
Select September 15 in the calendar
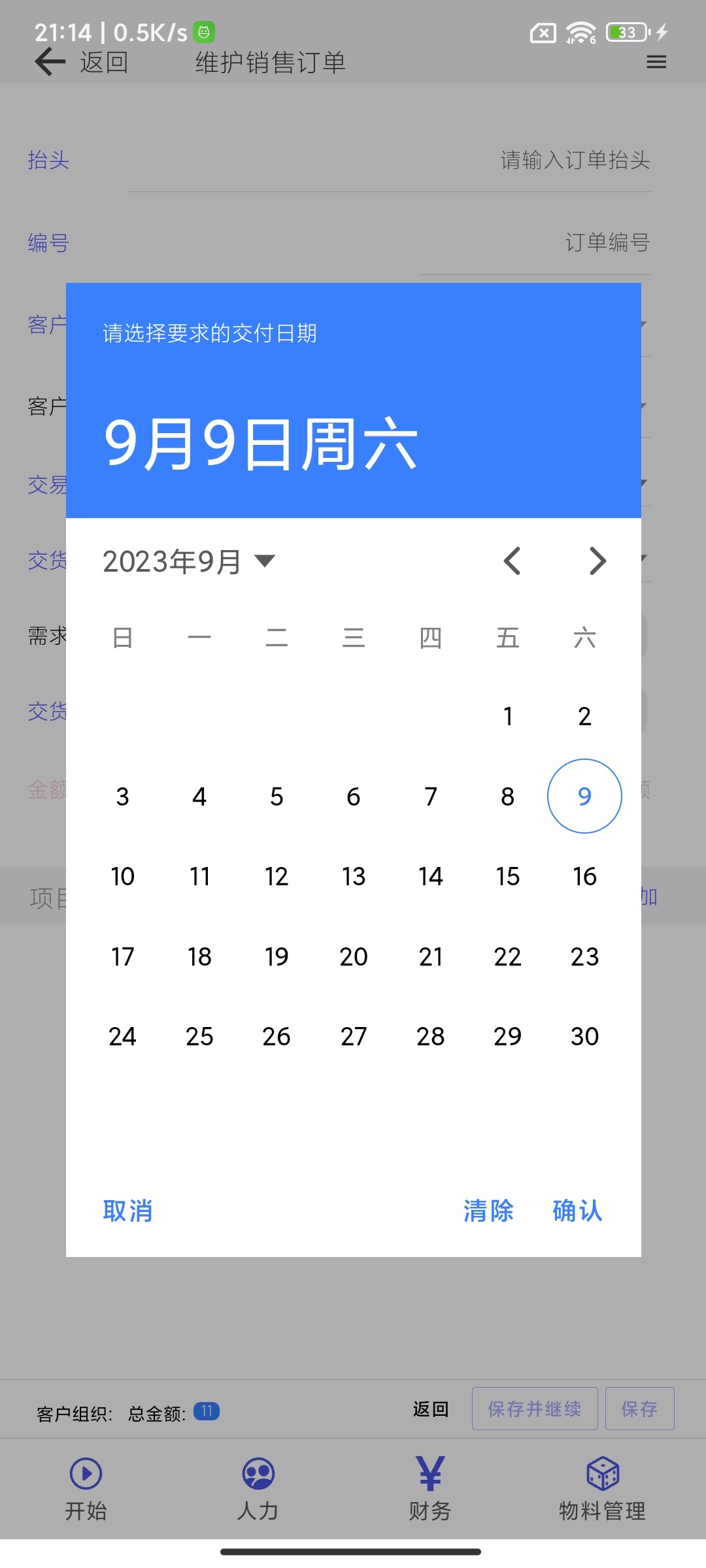(507, 877)
